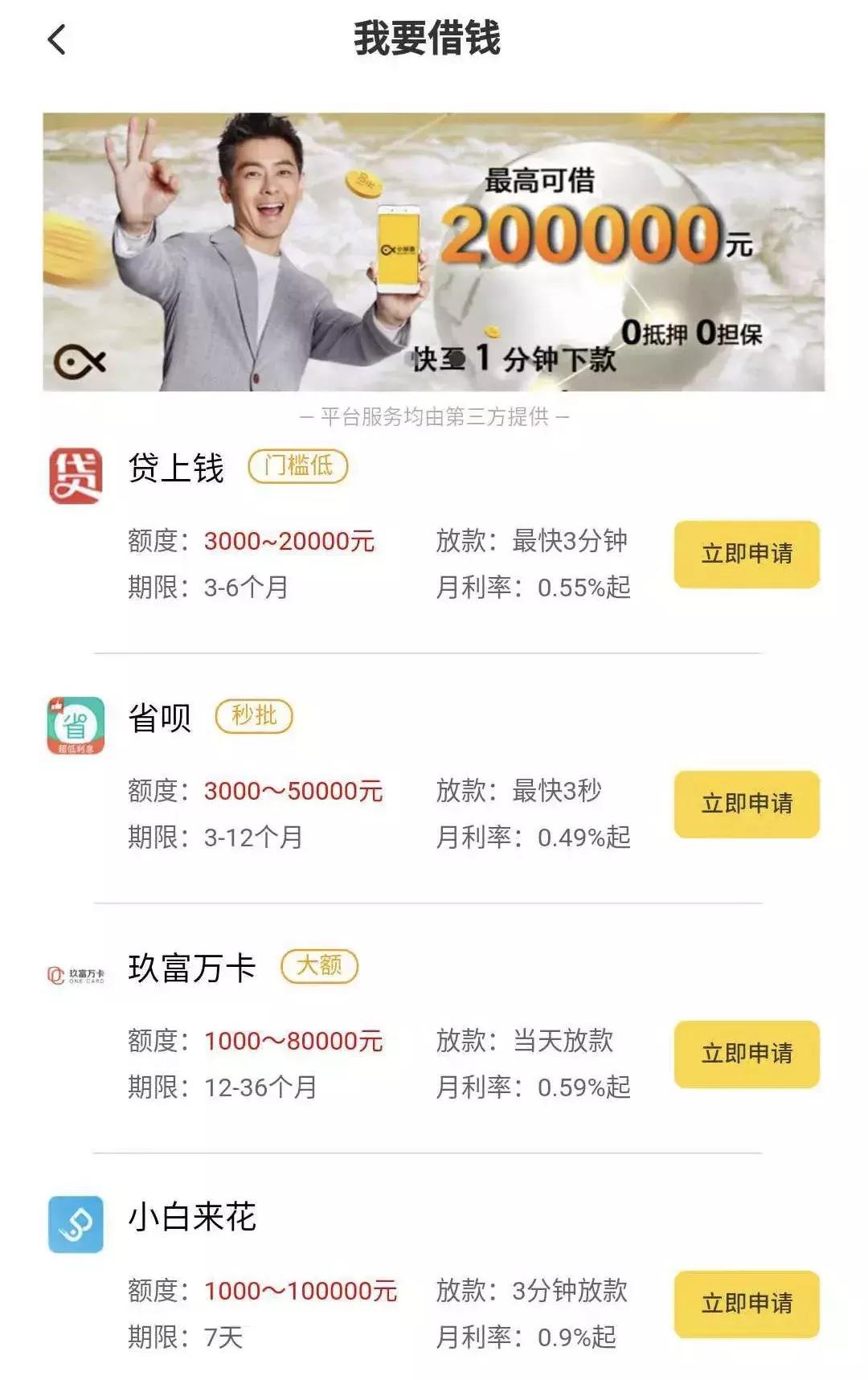The height and width of the screenshot is (1380, 868).
Task: Click the 平台服务均由第三方提供 disclaimer text
Action: click(x=434, y=415)
